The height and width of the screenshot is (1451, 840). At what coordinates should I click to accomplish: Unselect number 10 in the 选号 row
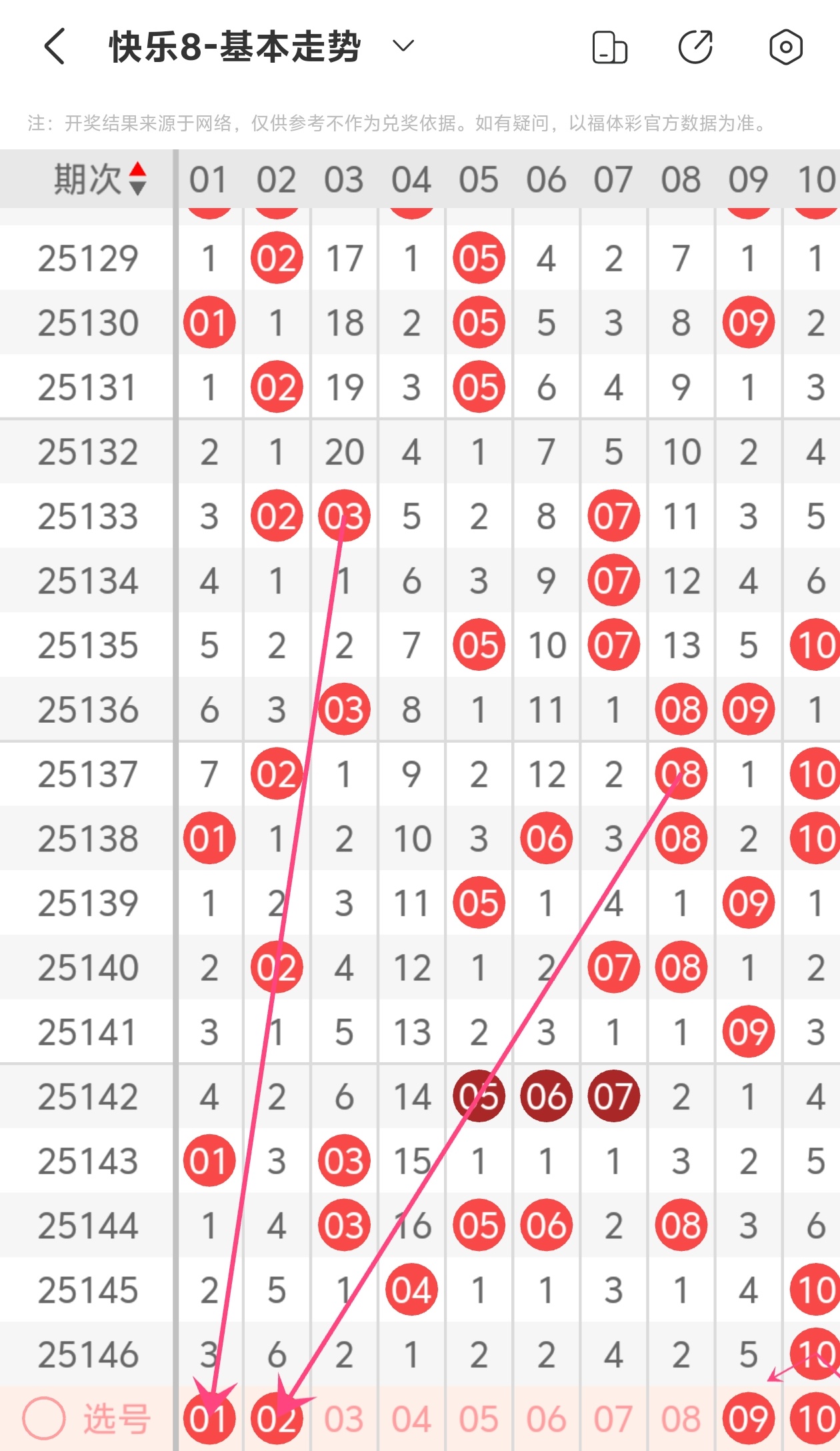pos(815,1418)
